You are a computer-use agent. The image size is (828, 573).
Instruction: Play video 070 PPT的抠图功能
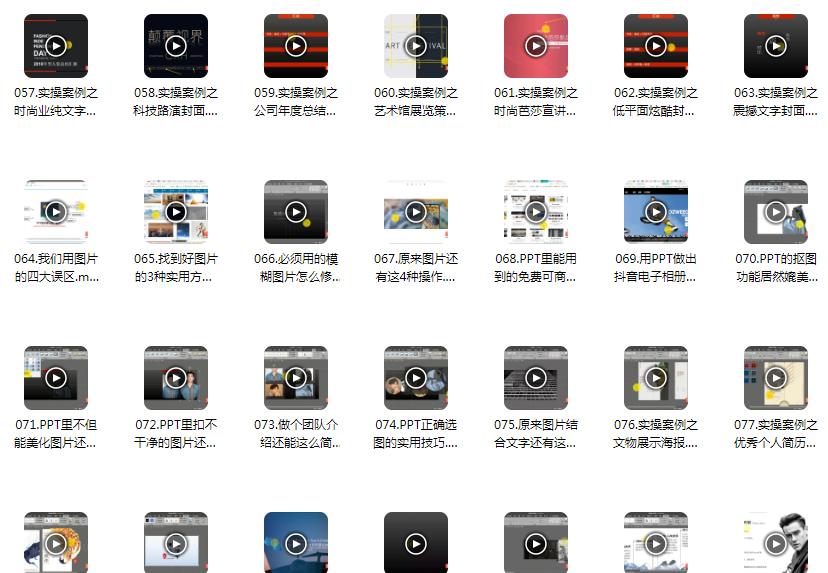click(x=776, y=212)
